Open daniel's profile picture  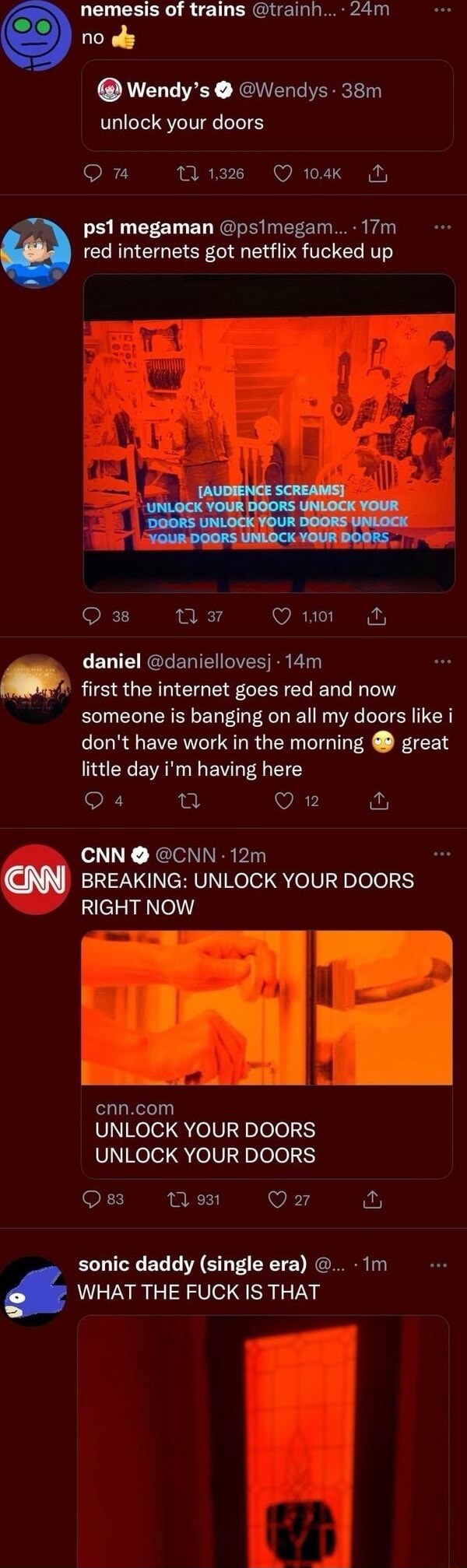pyautogui.click(x=36, y=689)
